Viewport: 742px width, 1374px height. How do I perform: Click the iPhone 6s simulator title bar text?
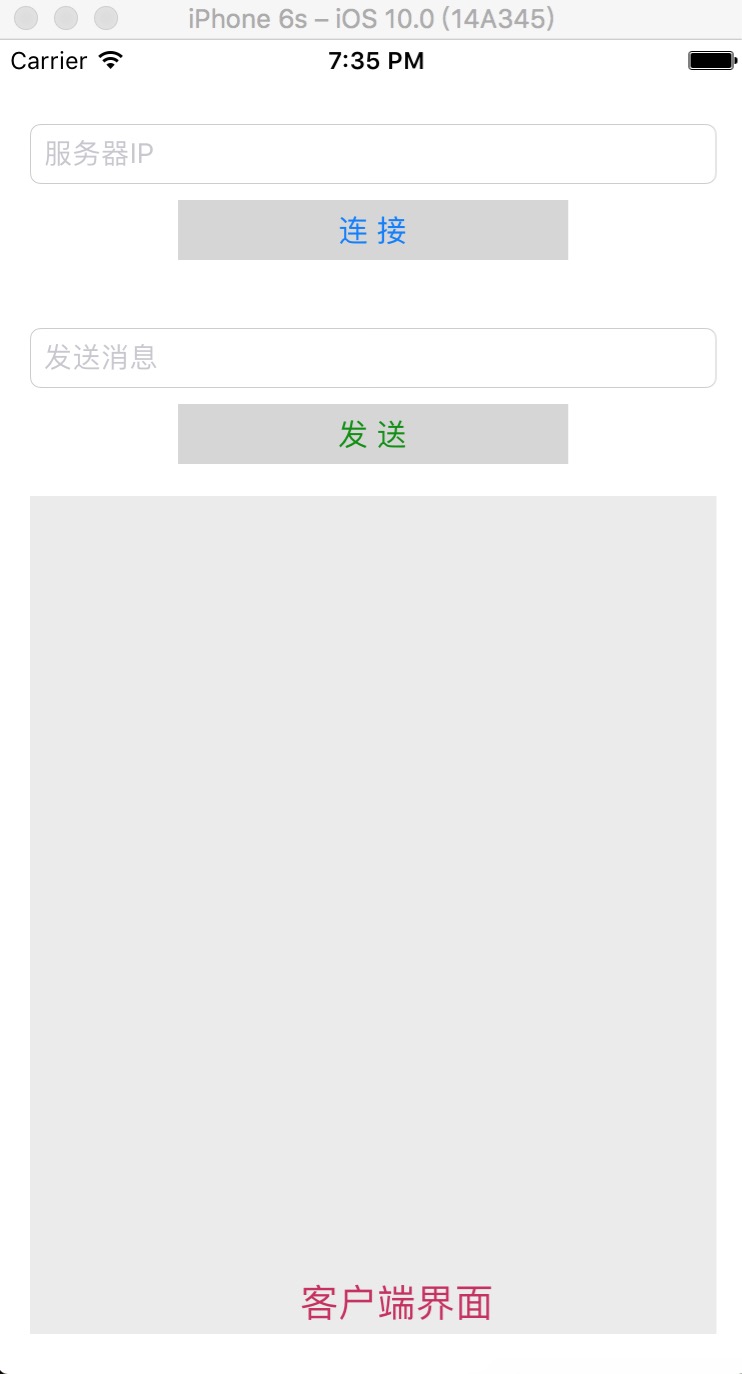tap(371, 18)
